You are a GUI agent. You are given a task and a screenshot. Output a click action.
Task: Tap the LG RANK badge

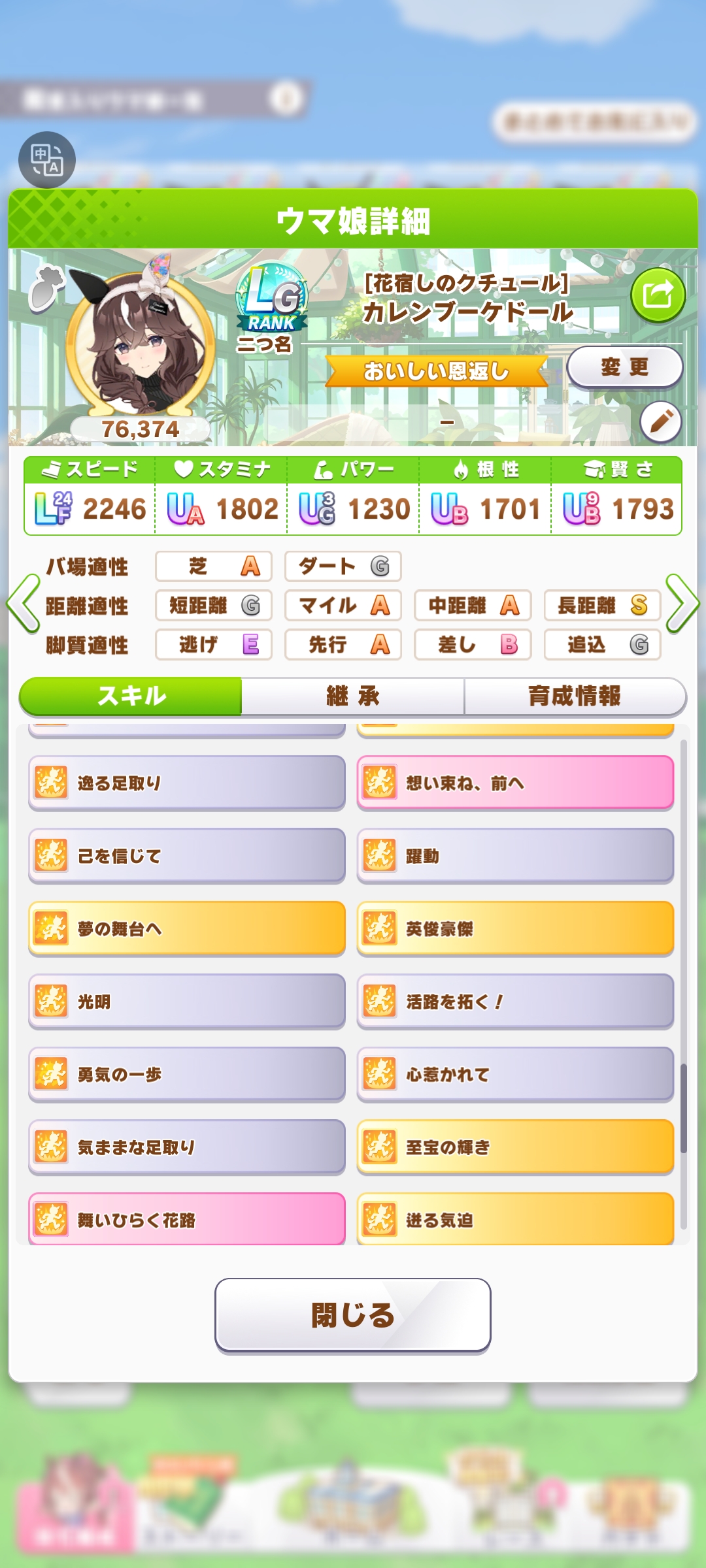(271, 299)
